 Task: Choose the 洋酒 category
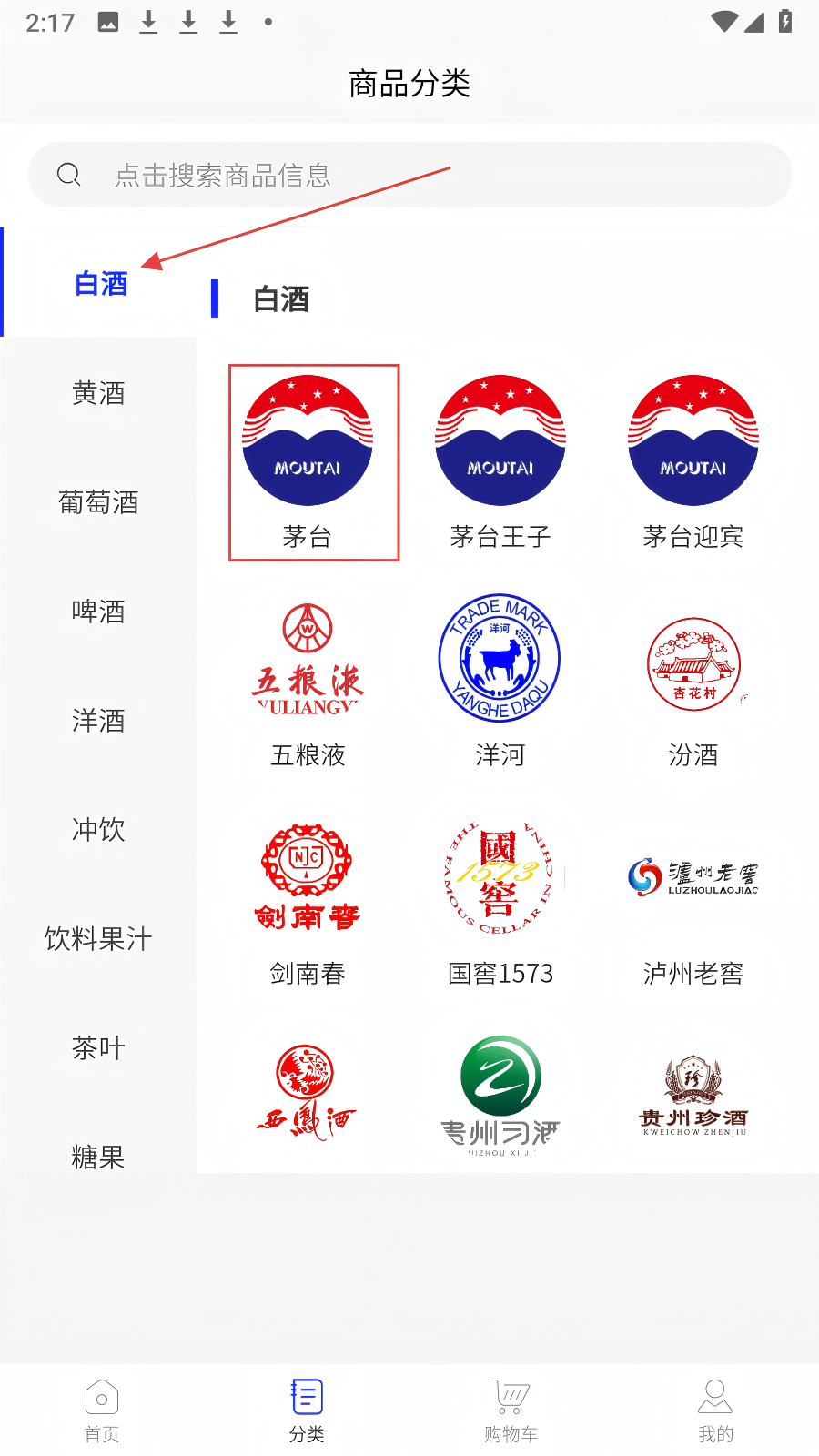point(98,721)
